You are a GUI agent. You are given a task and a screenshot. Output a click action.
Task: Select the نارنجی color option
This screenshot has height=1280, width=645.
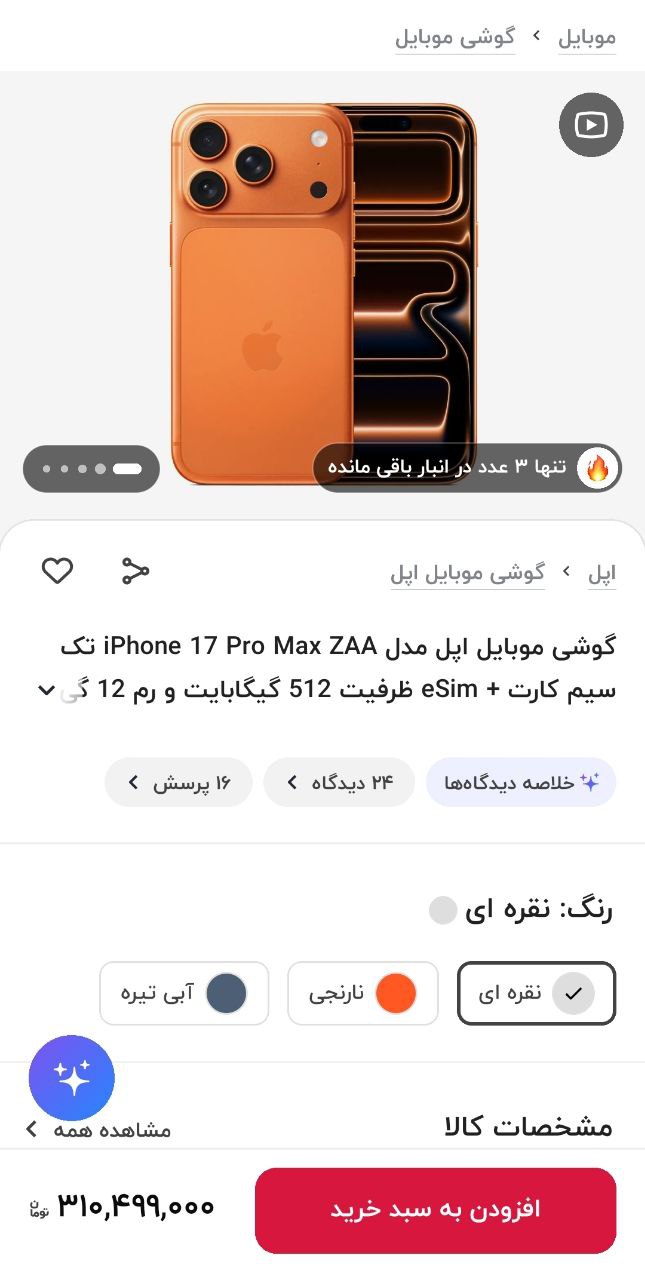click(x=362, y=993)
